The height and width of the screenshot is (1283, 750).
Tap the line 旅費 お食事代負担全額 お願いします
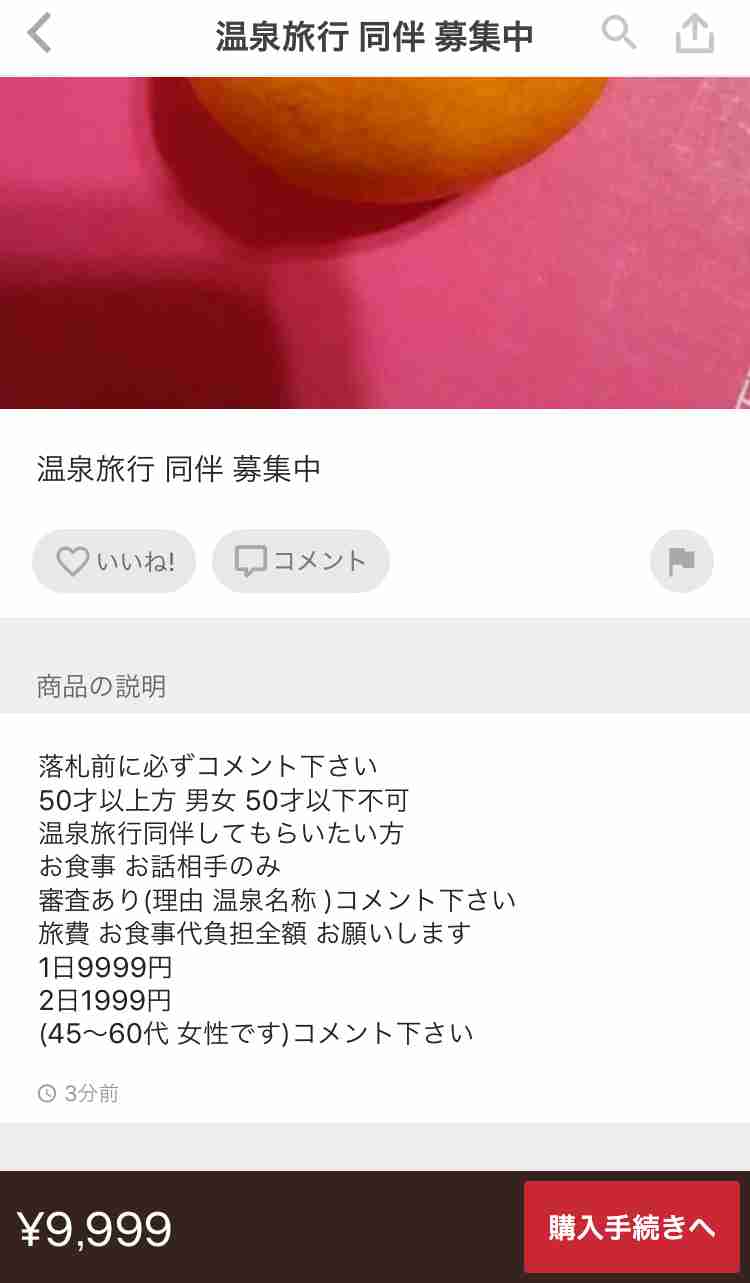tap(250, 933)
